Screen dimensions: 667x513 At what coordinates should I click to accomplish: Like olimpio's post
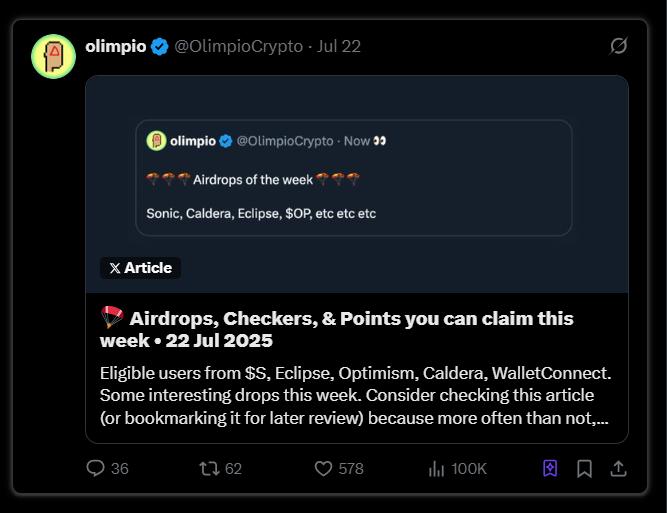(x=324, y=468)
